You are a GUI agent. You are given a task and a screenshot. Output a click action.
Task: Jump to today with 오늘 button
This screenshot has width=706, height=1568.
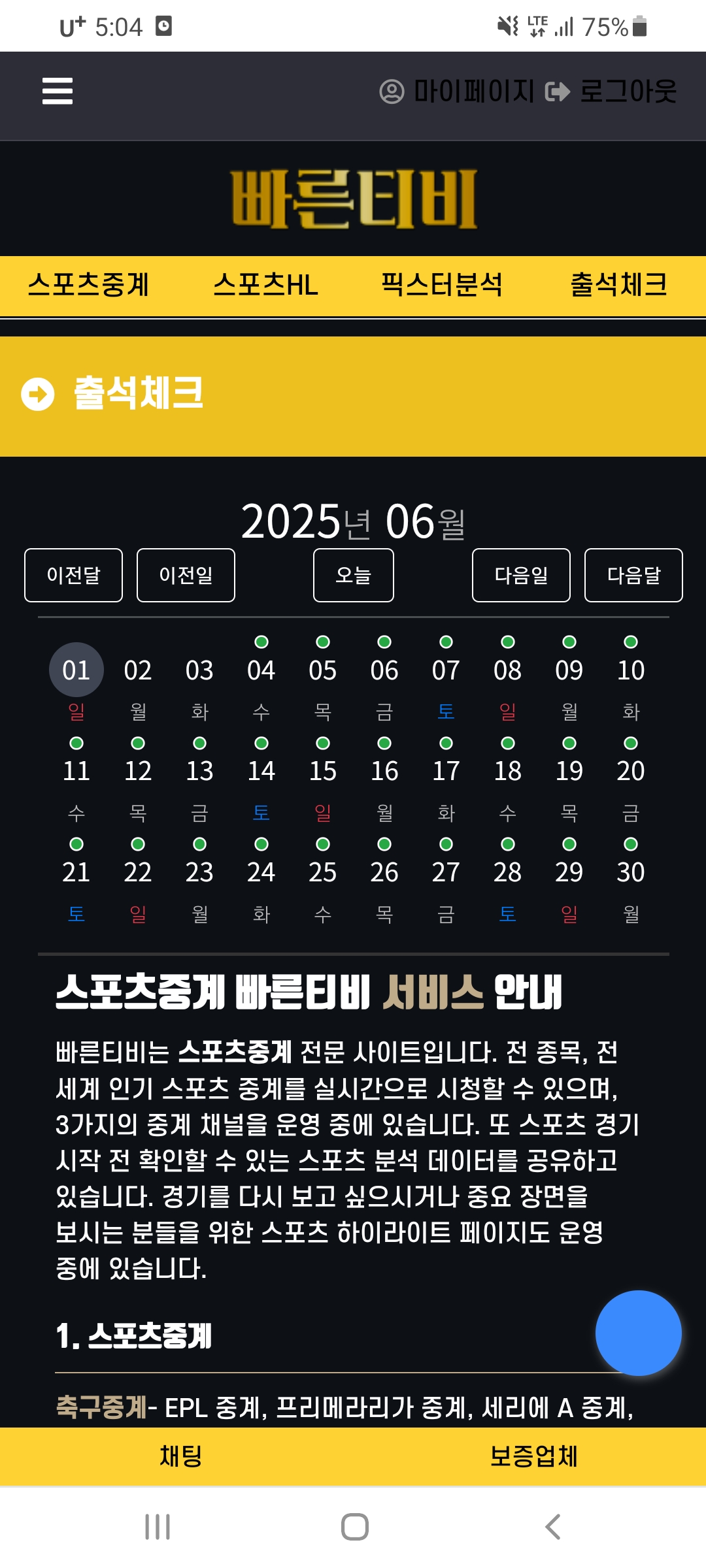pos(353,575)
